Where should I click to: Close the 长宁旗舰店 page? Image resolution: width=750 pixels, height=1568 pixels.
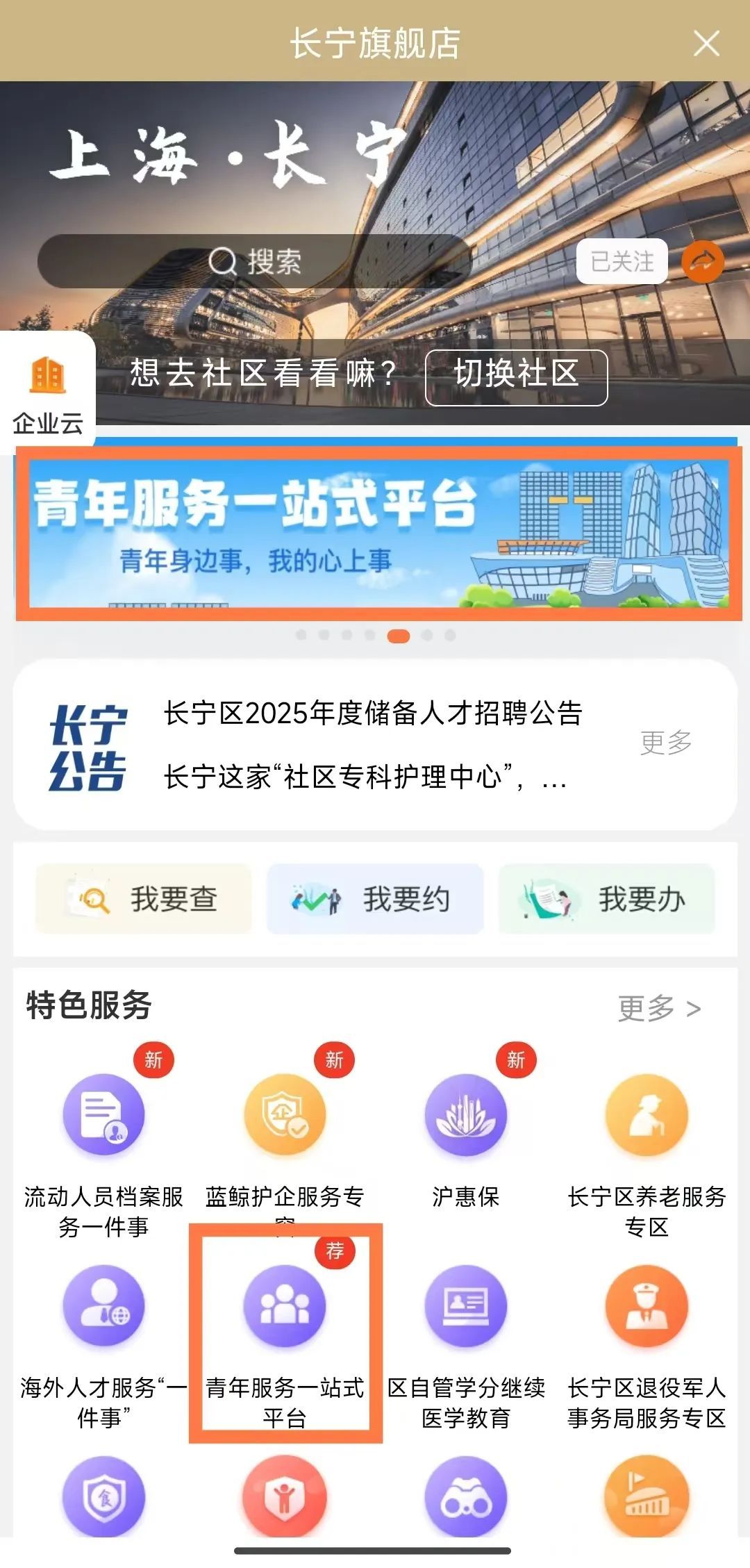tap(706, 44)
